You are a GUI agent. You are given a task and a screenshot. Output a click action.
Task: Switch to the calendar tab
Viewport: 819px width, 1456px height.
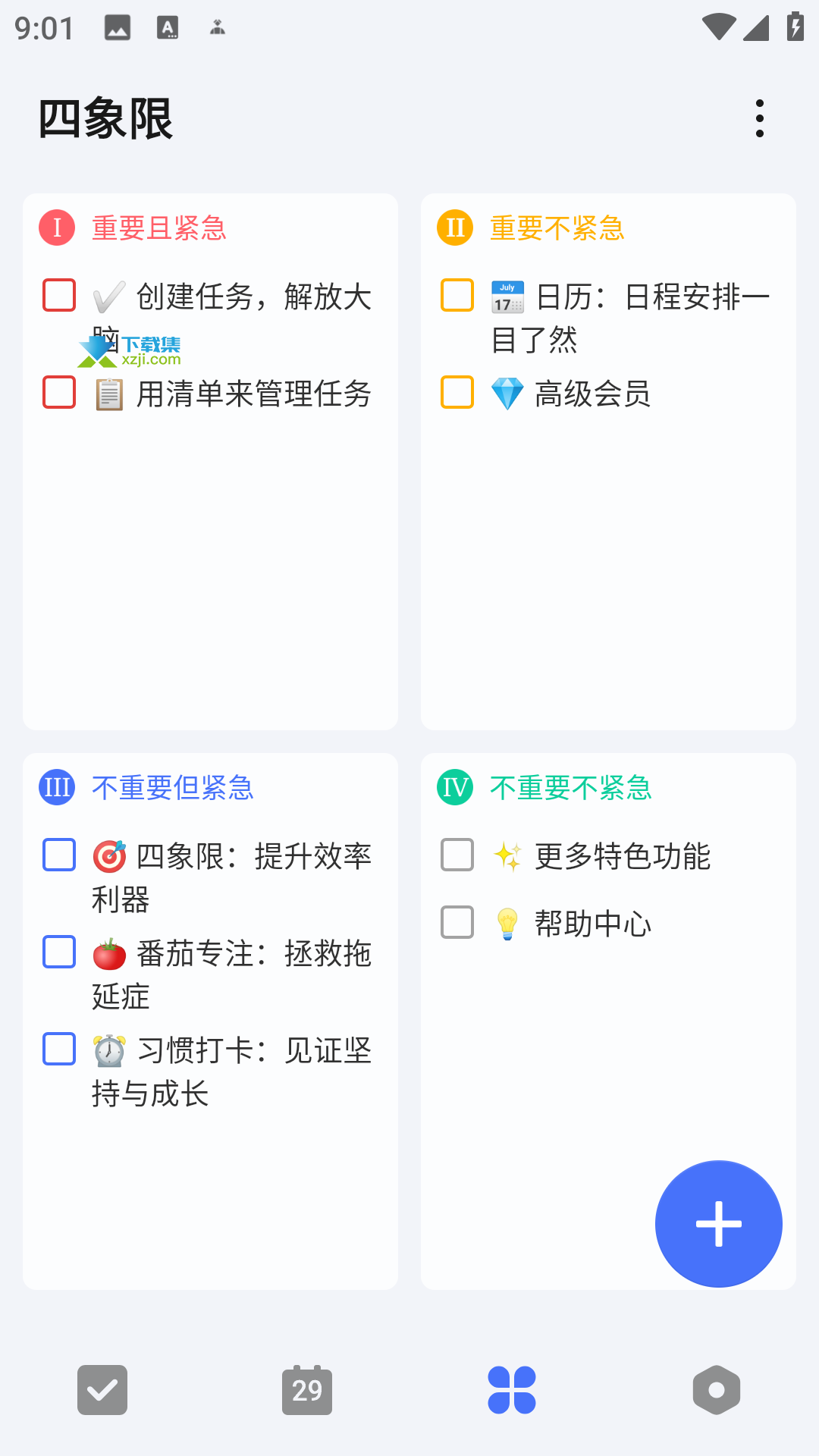307,1390
